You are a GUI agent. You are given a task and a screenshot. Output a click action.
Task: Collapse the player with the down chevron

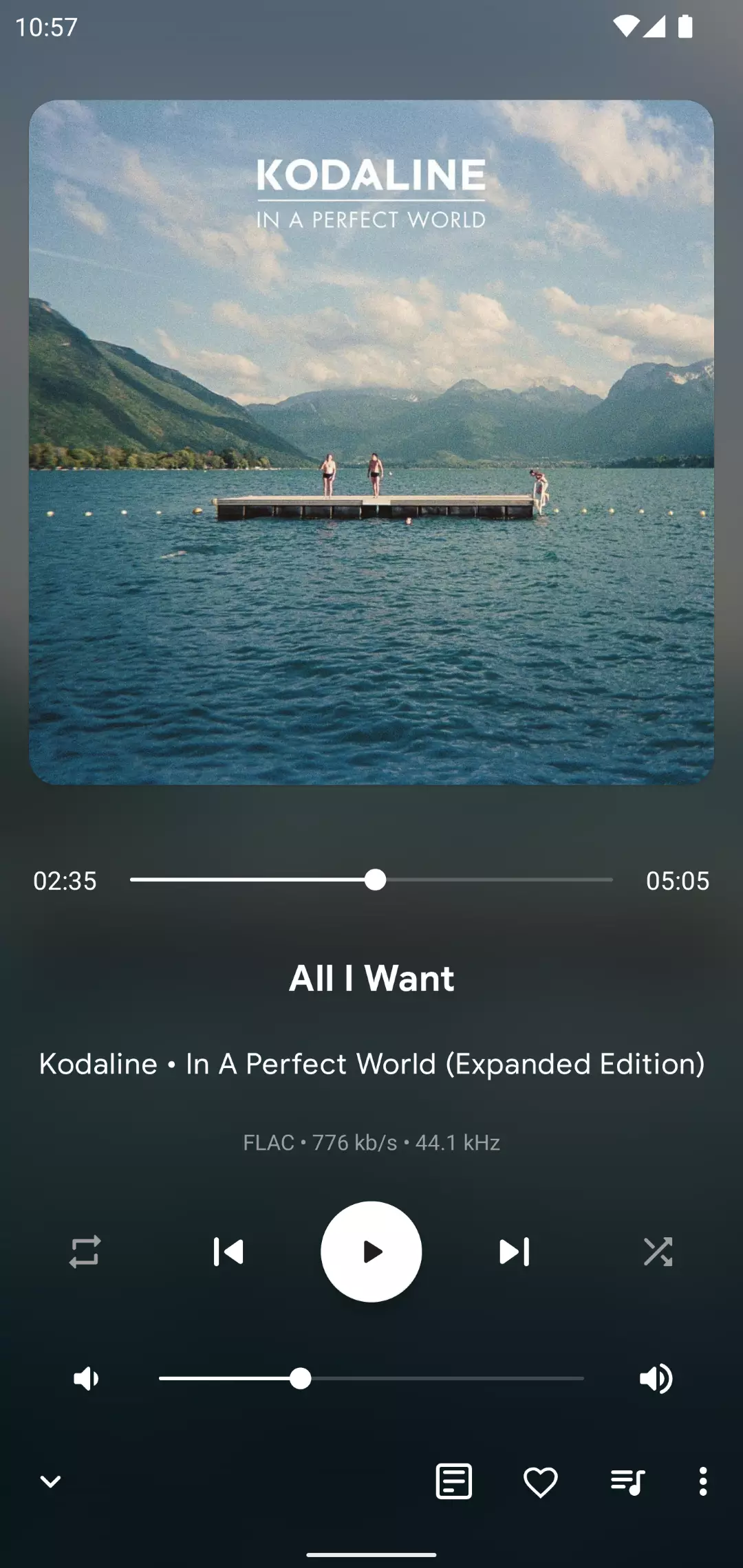(50, 1481)
